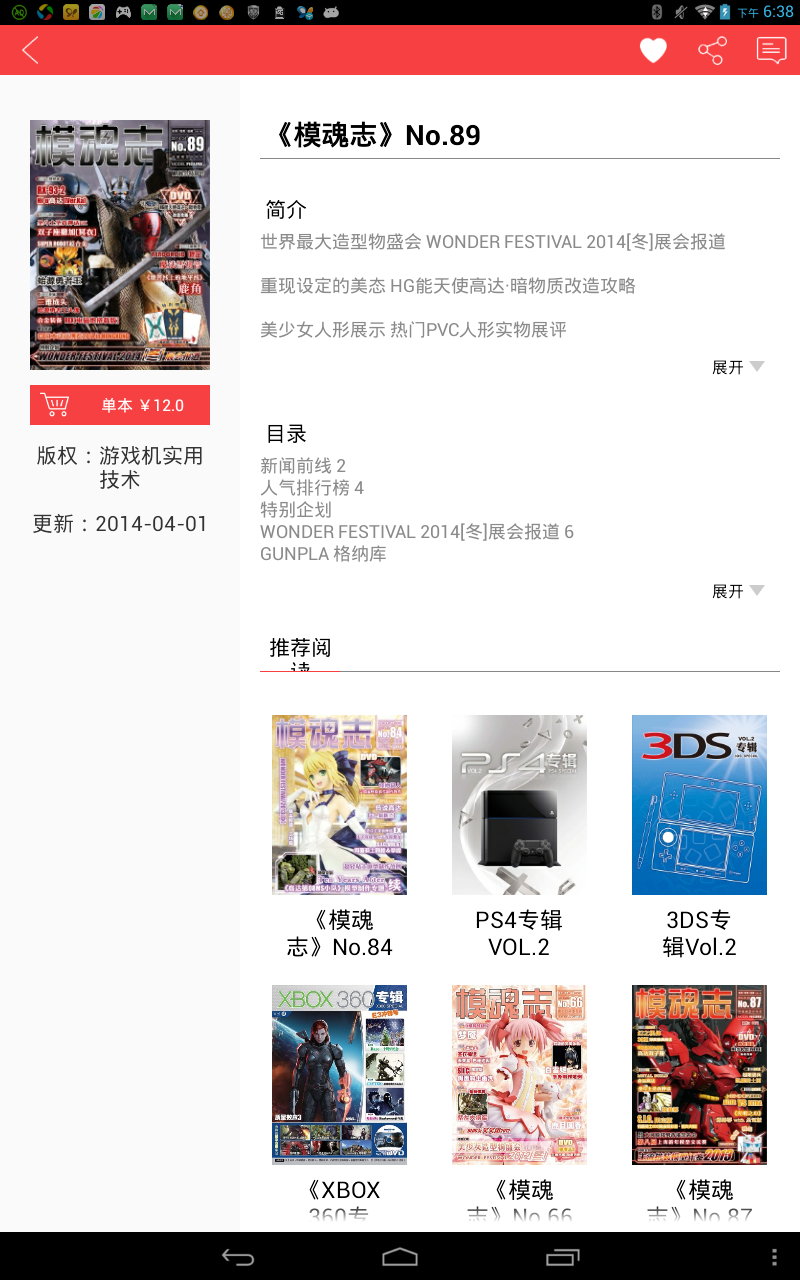Open 《模魂志》No.66 recommendation
Image resolution: width=800 pixels, height=1280 pixels.
click(x=519, y=1075)
